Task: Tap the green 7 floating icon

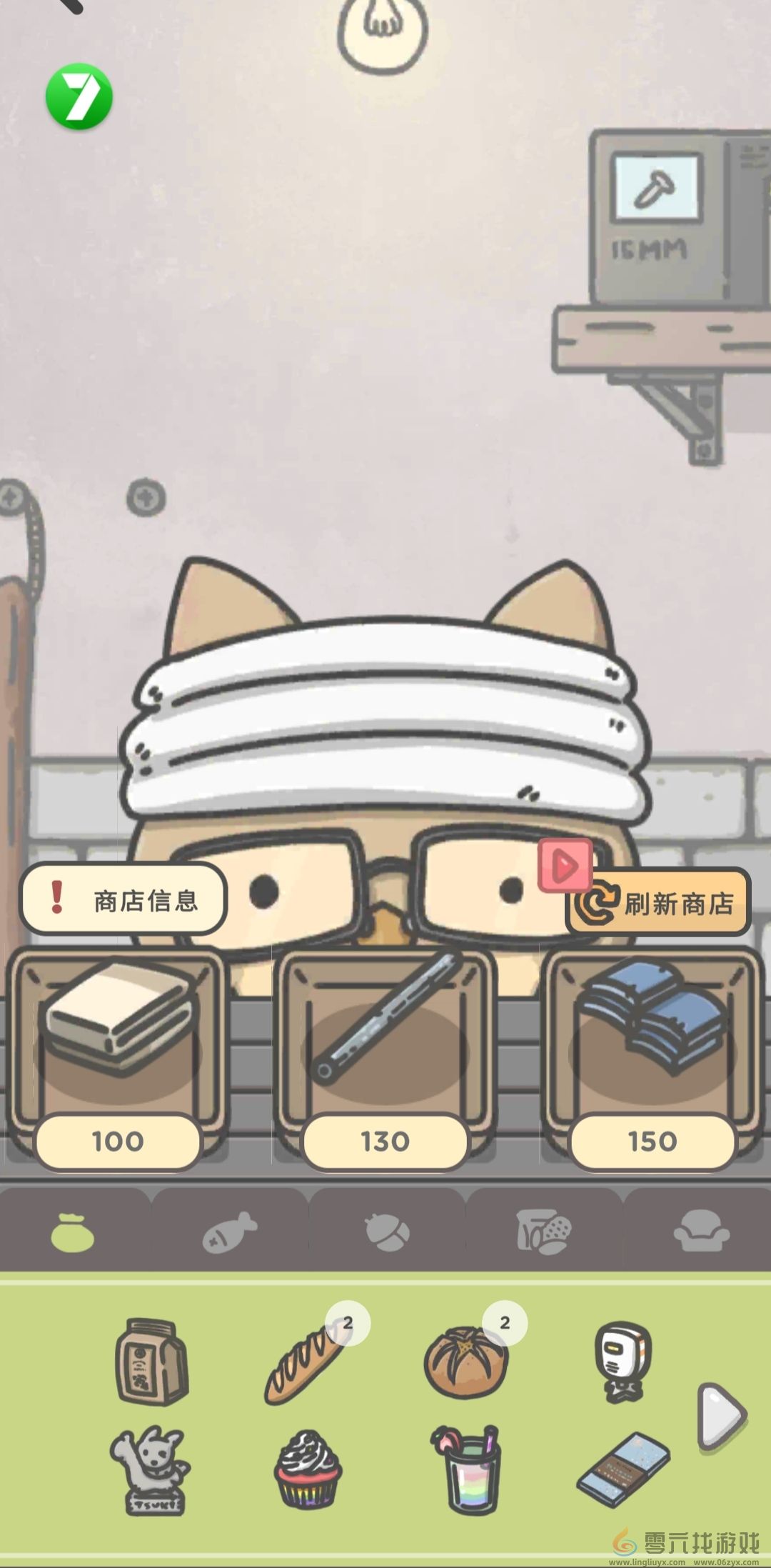Action: click(x=79, y=96)
